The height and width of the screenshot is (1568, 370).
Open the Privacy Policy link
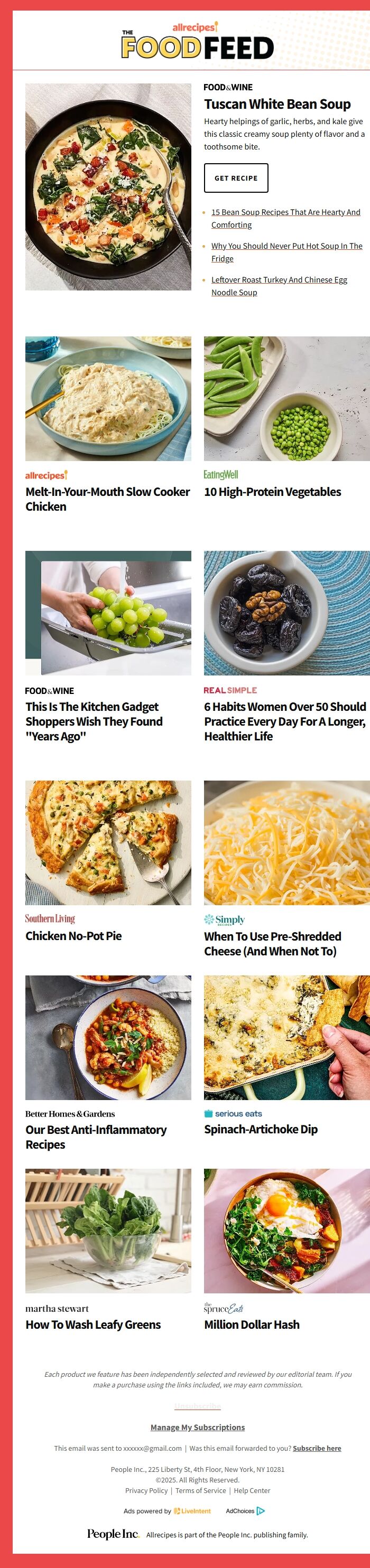point(146,1491)
